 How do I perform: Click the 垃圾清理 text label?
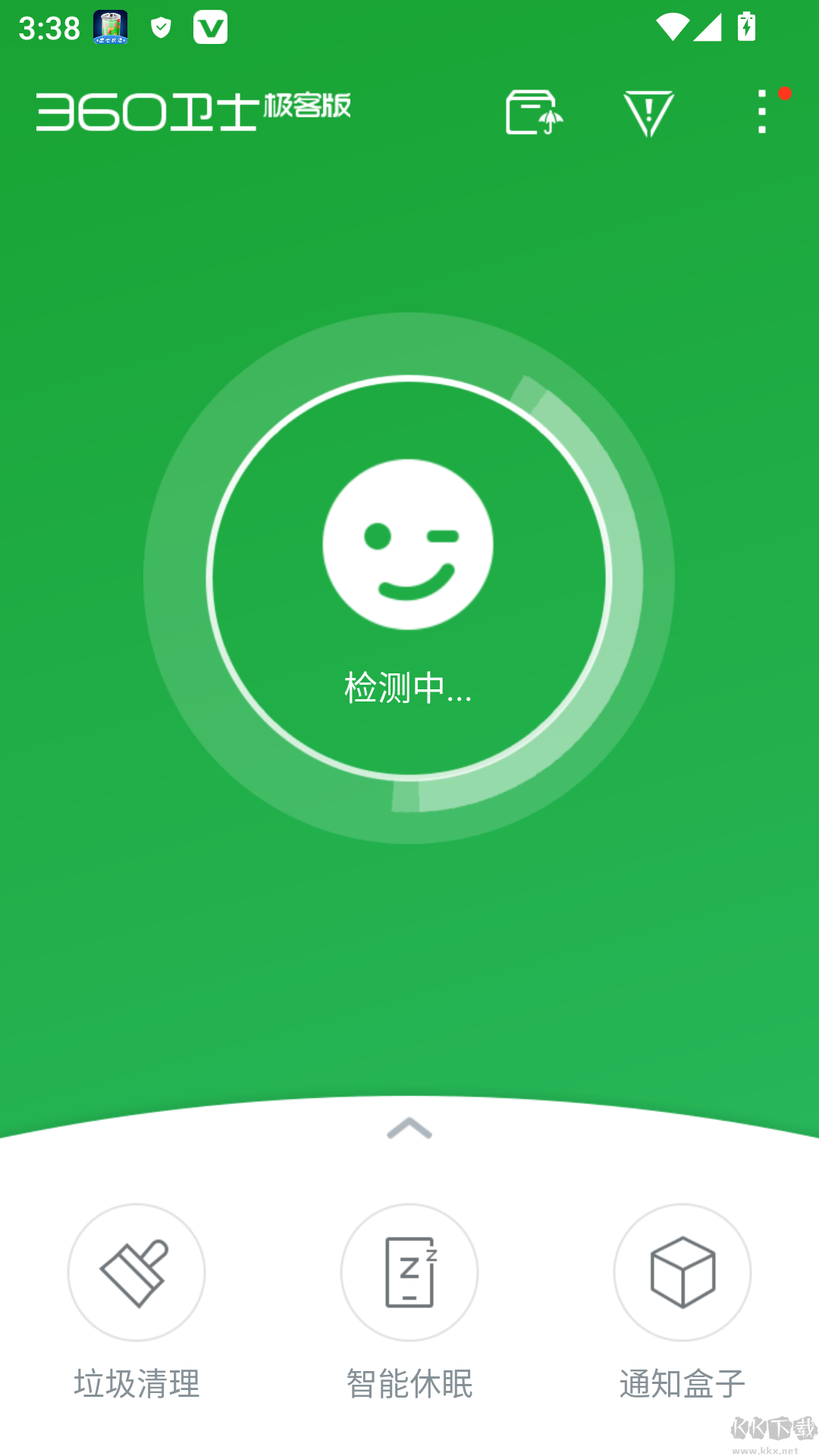tap(136, 1385)
